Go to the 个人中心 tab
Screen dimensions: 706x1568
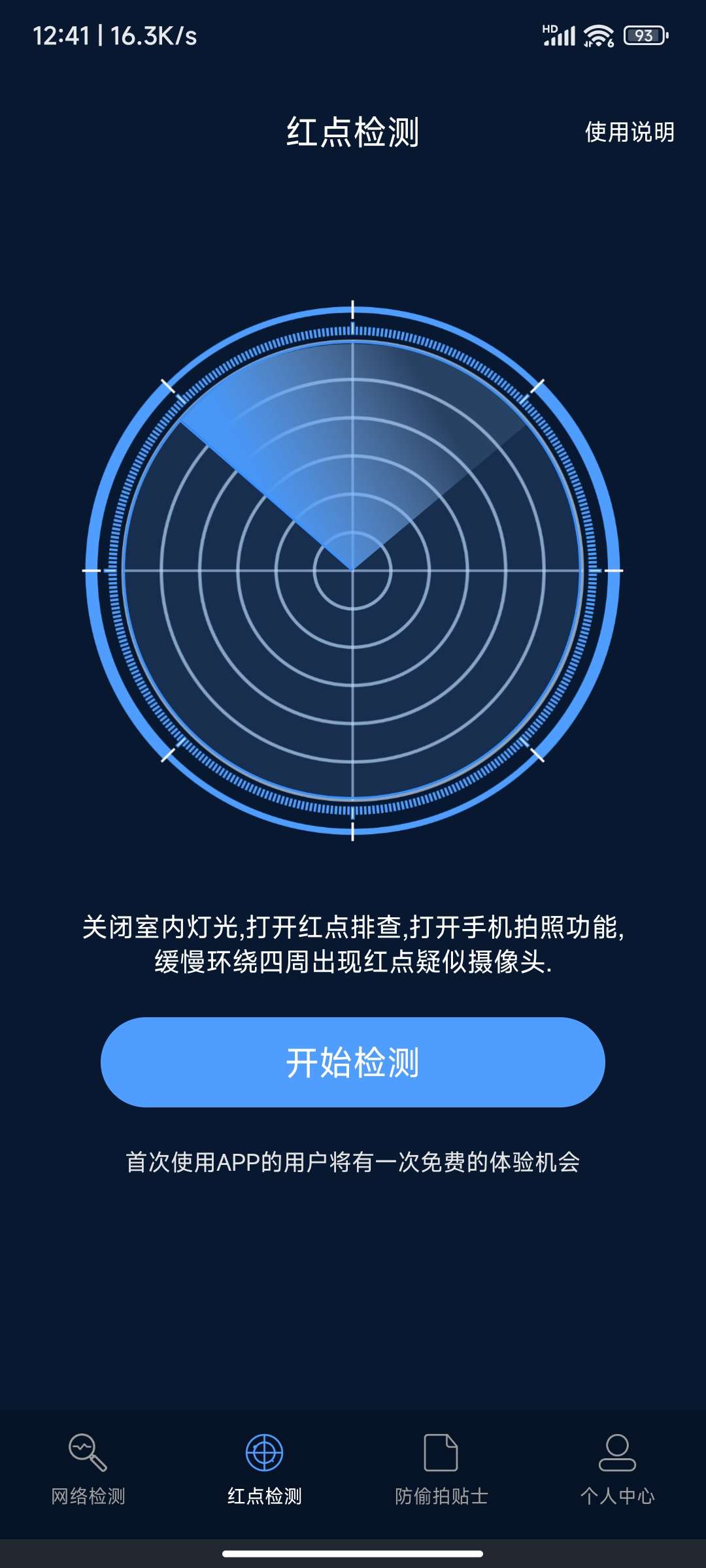[x=617, y=1467]
